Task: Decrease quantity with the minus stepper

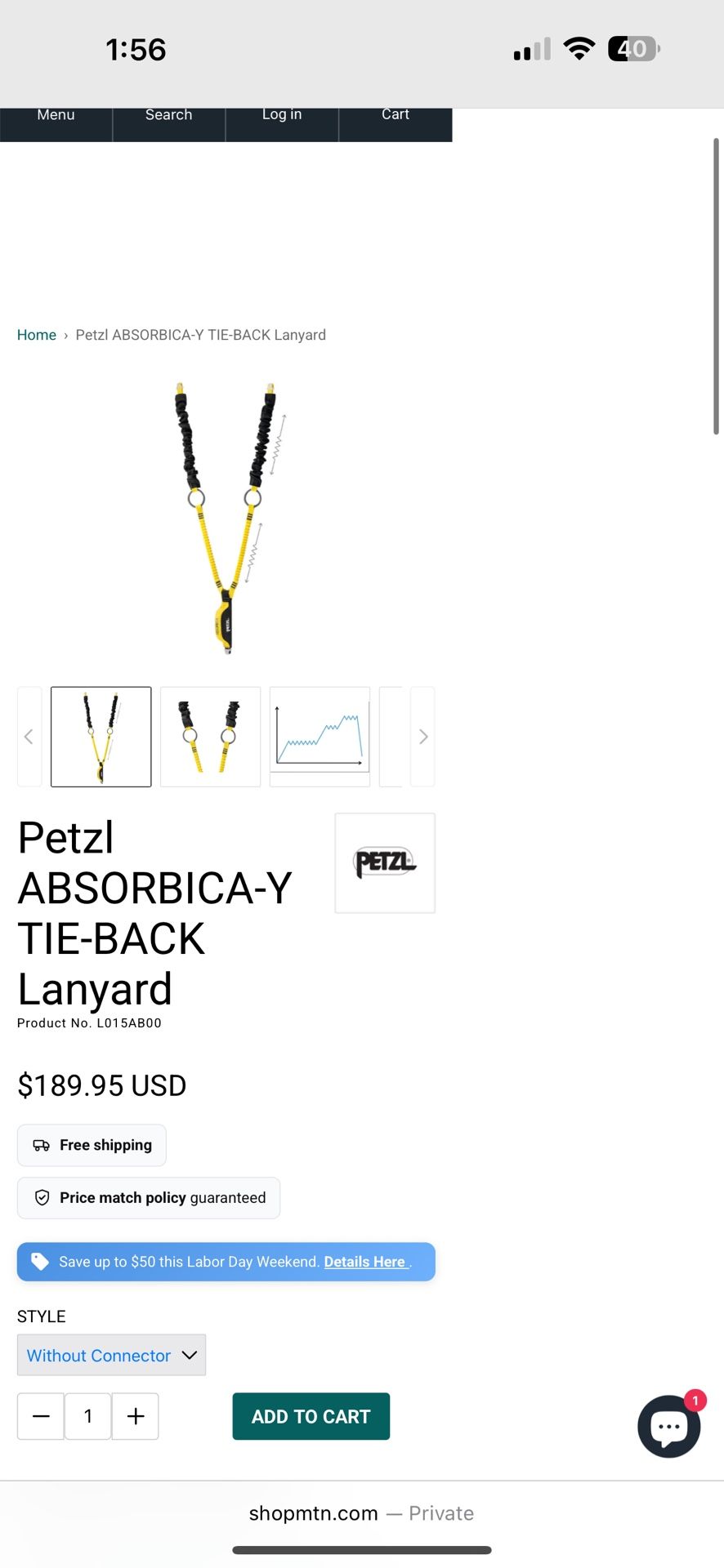Action: pos(40,1416)
